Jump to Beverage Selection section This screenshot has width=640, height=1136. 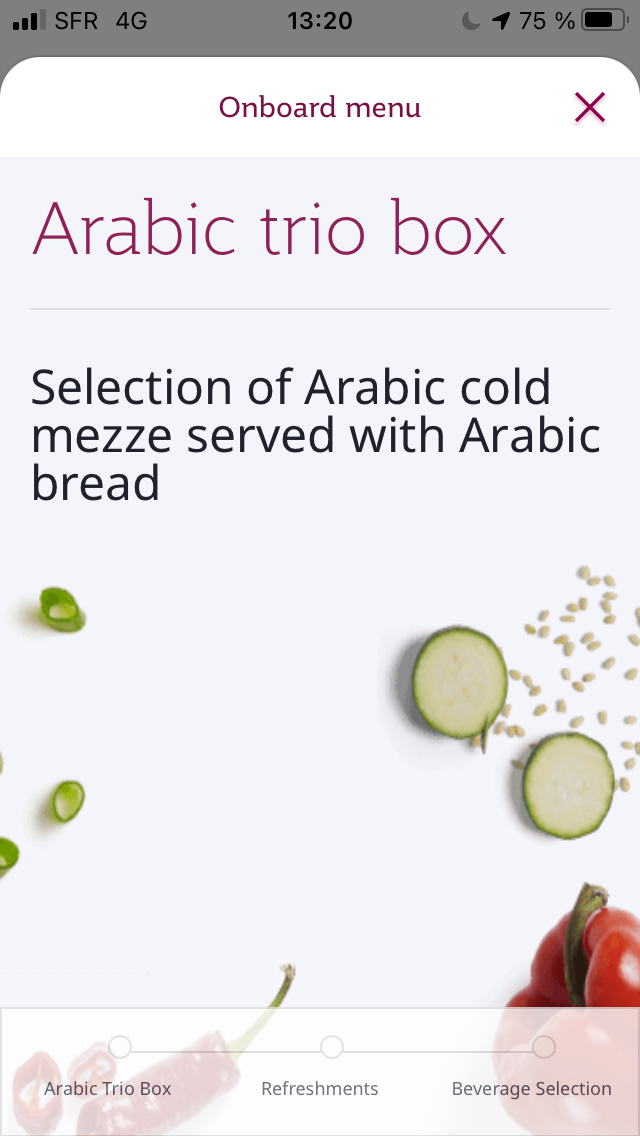click(532, 1070)
